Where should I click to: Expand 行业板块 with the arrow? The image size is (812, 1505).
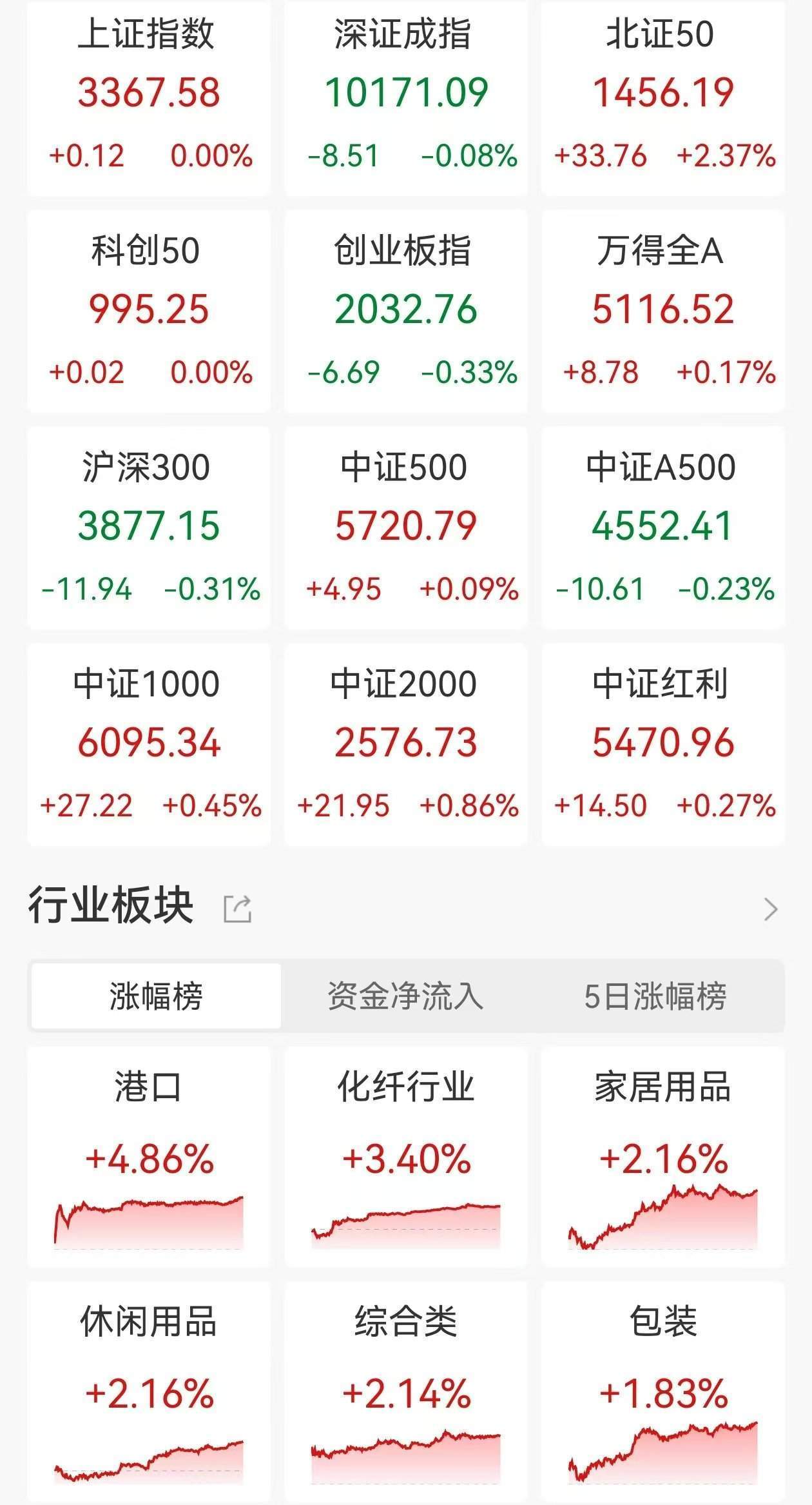(770, 909)
